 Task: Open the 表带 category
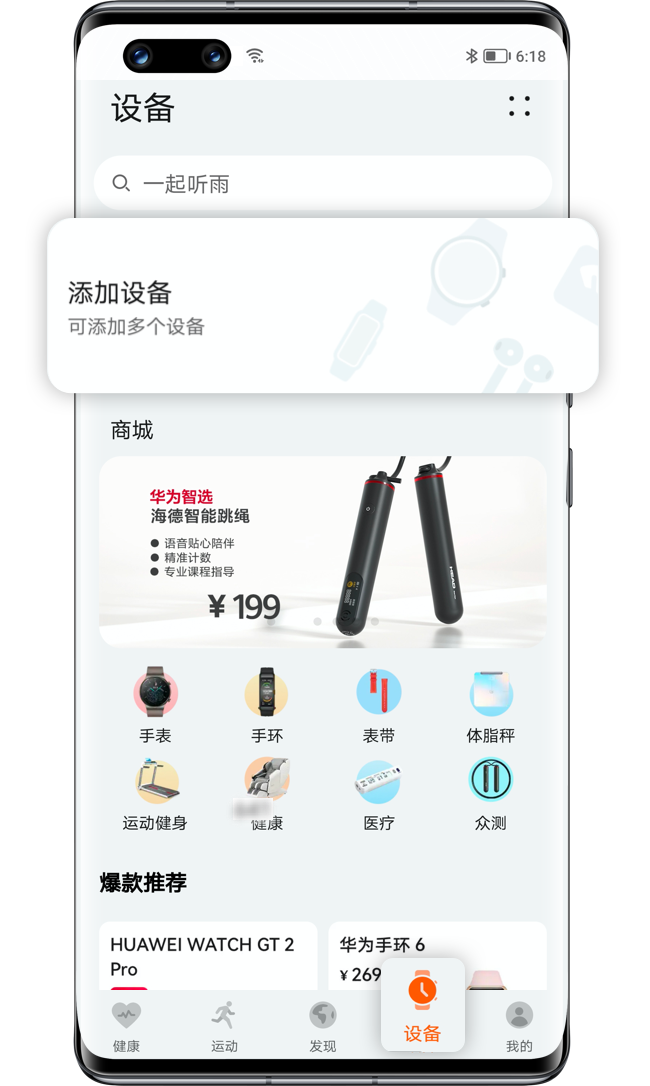379,705
